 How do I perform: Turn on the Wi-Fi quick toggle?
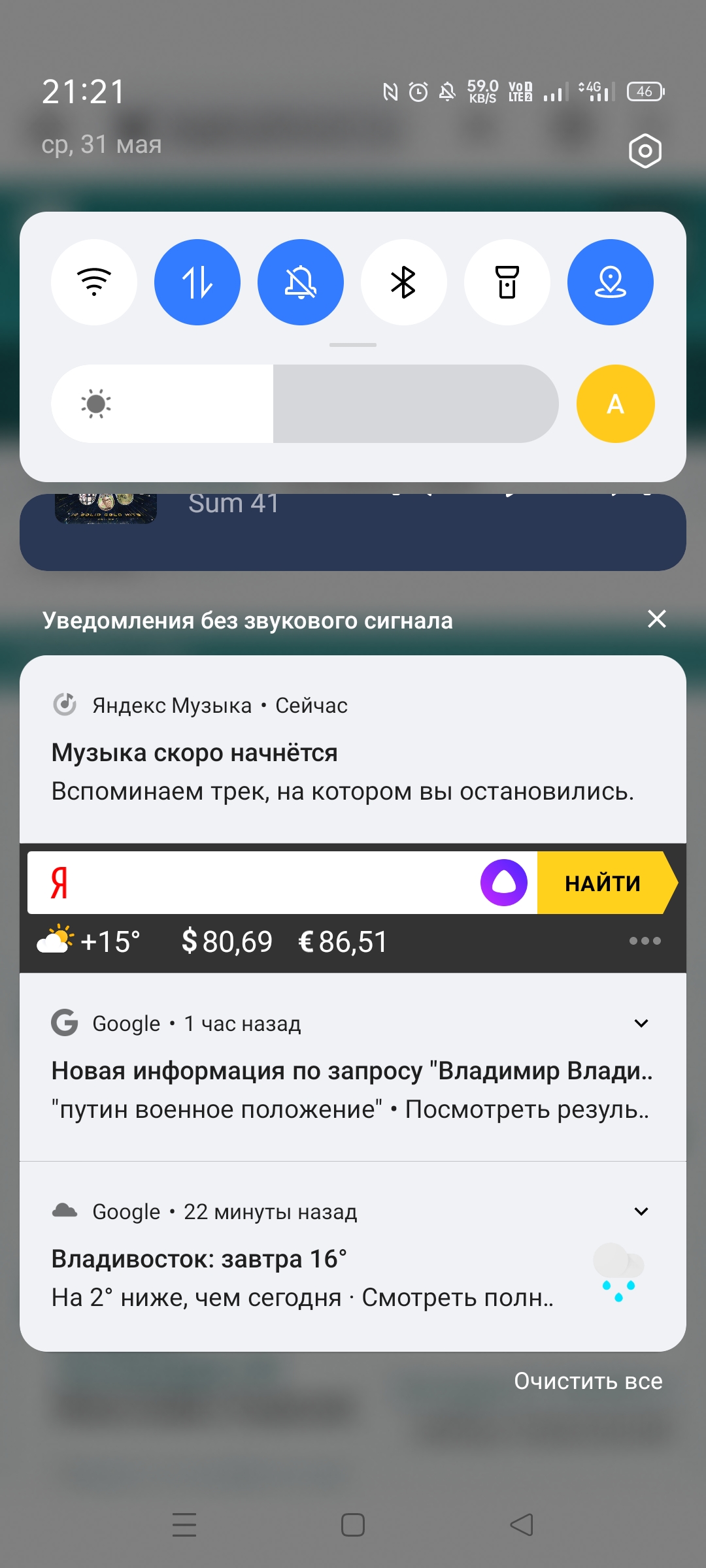coord(94,282)
